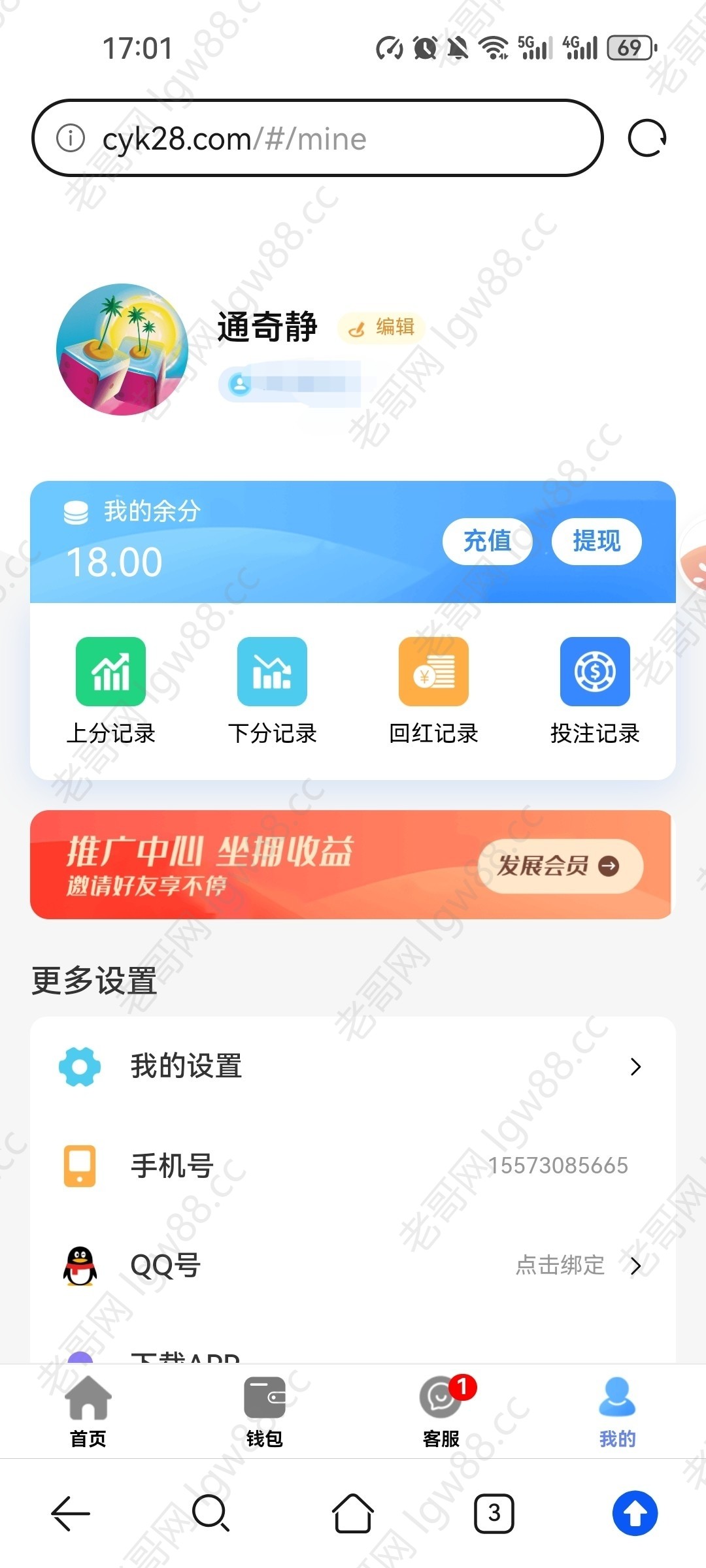
Task: Open the 我的设置 row
Action: click(353, 1066)
